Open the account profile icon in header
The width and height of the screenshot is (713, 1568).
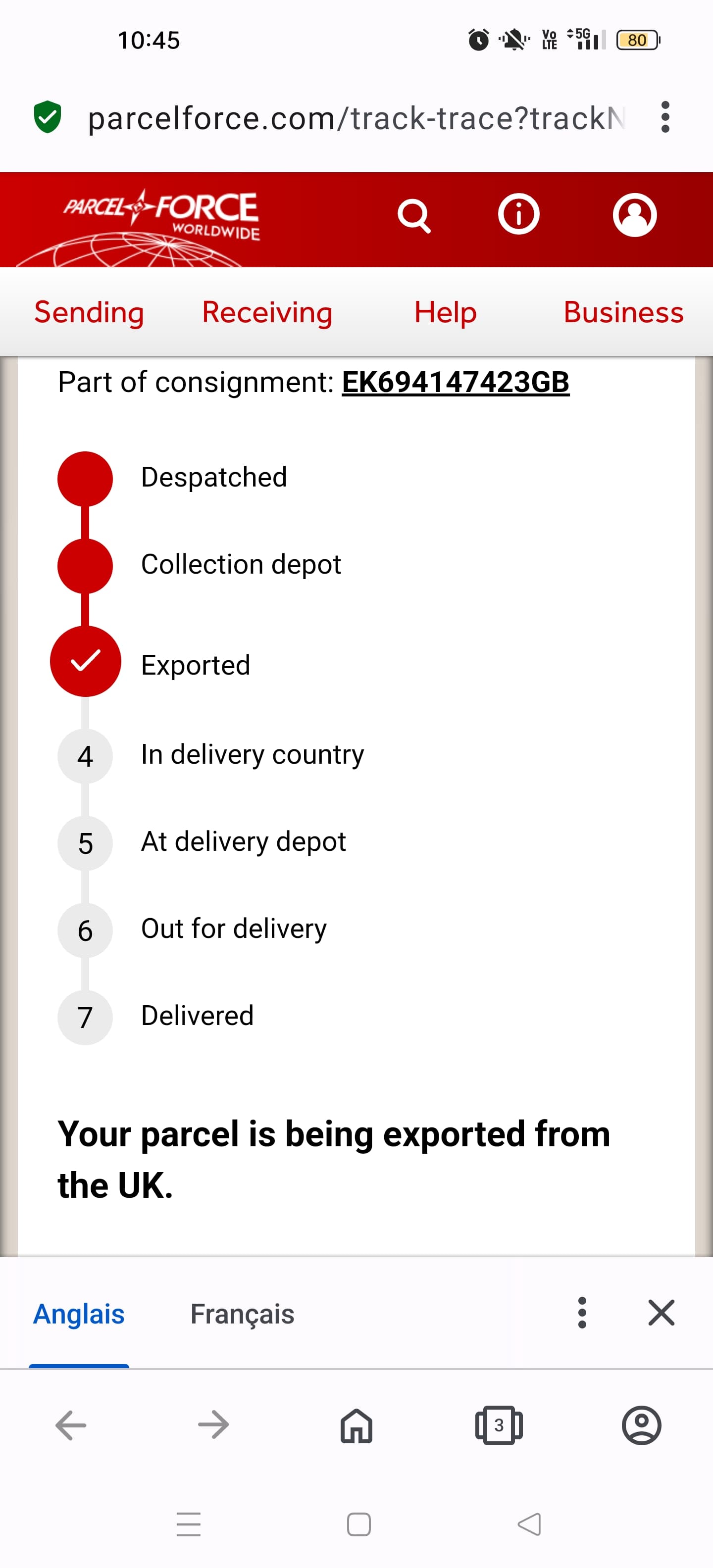pyautogui.click(x=634, y=215)
